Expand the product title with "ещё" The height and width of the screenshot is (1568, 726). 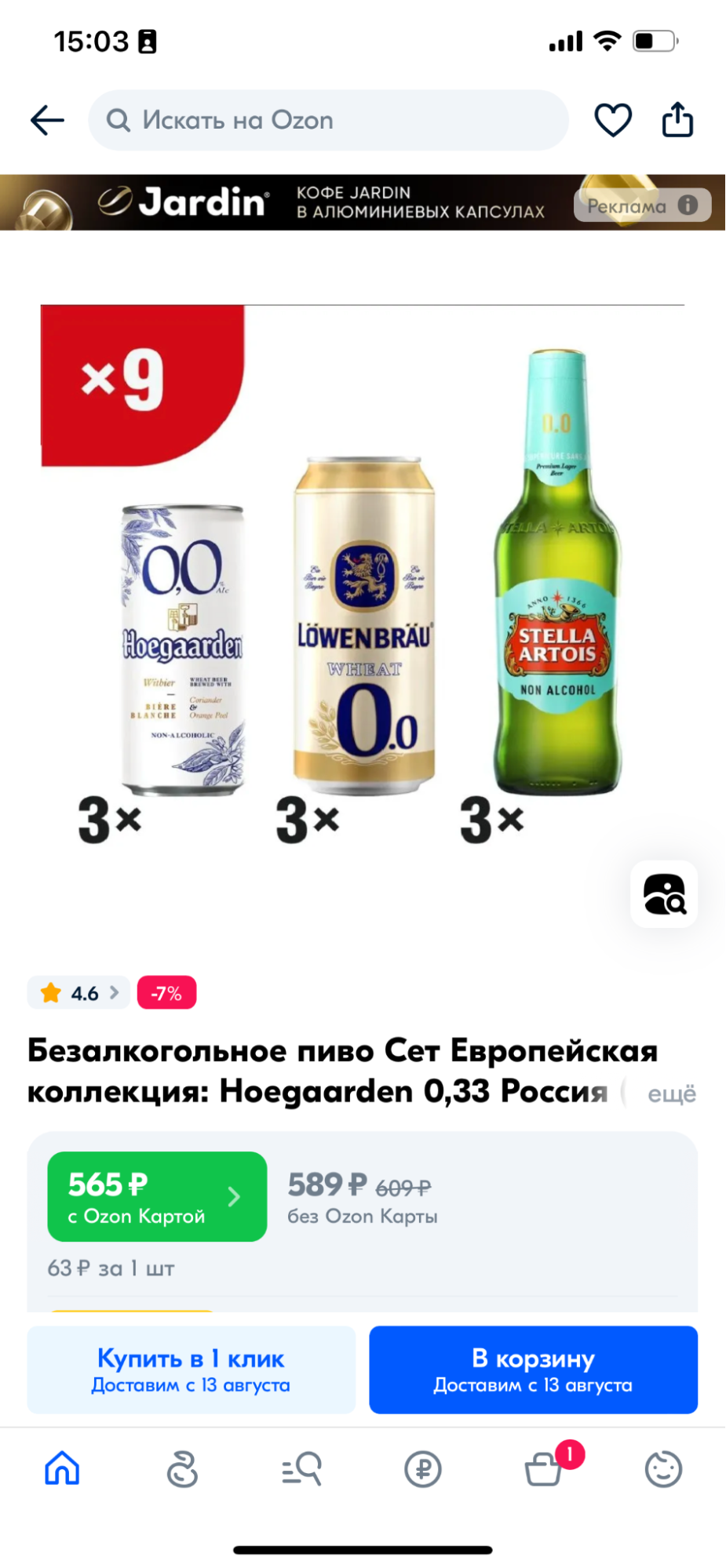pos(672,1093)
